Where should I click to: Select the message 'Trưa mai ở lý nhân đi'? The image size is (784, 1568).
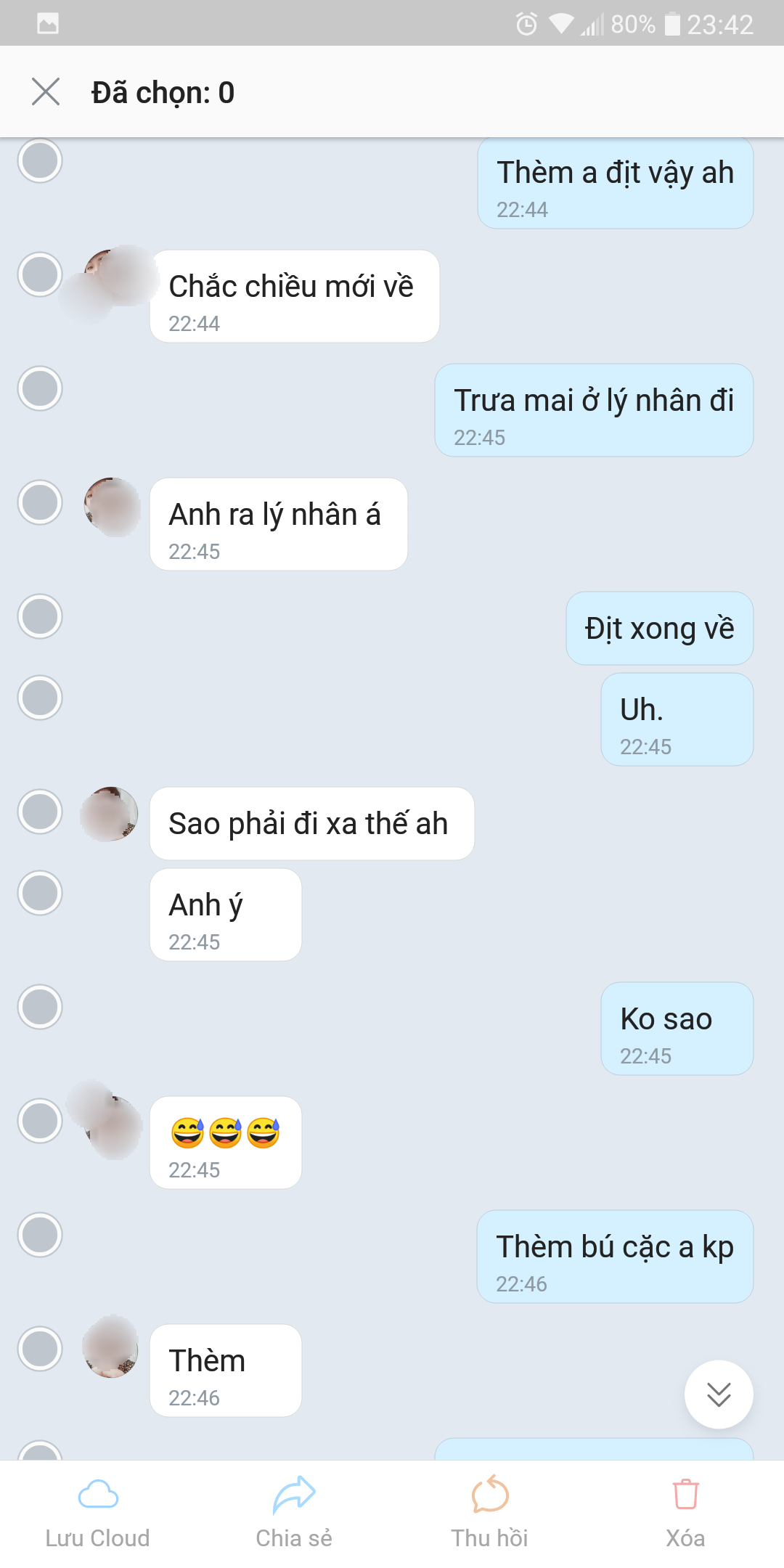point(40,388)
